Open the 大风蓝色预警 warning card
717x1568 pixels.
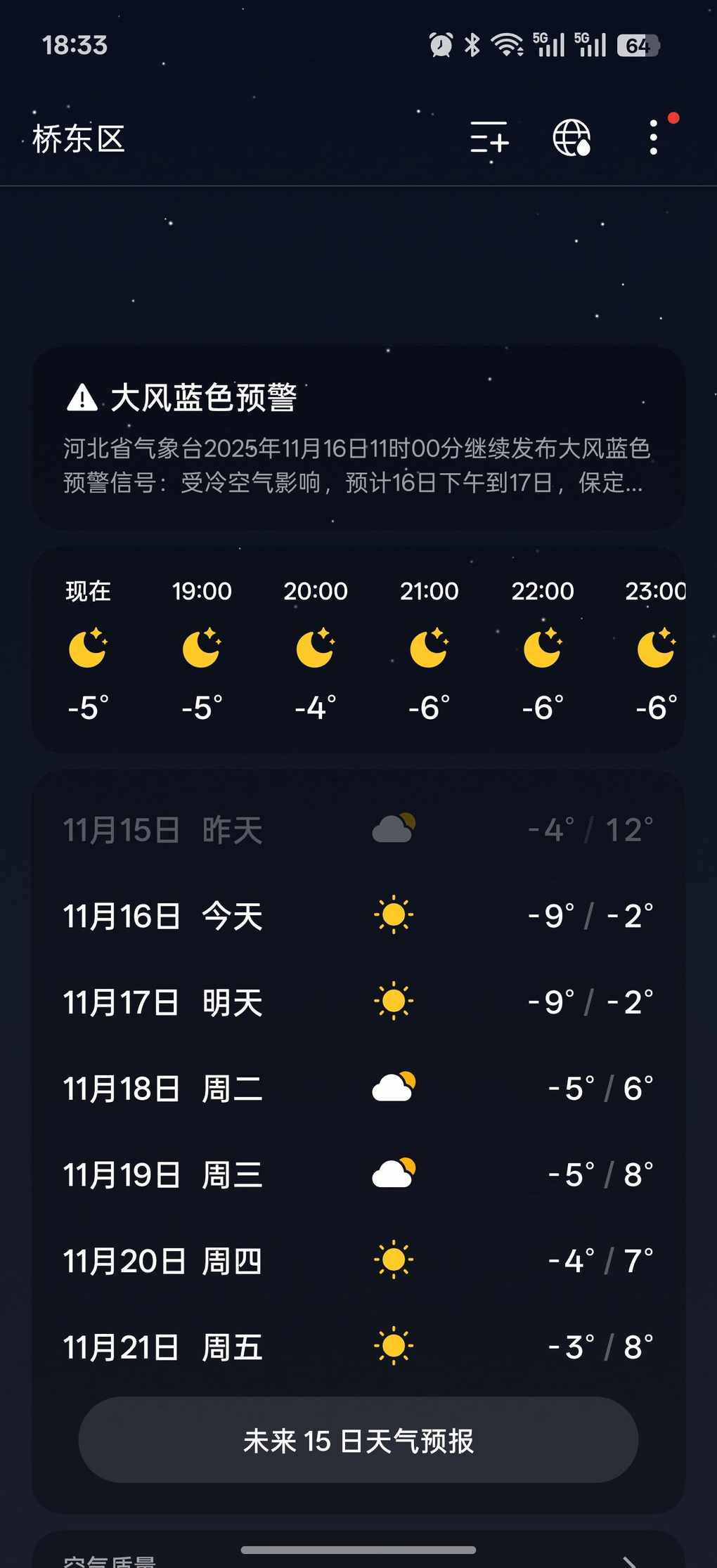(x=358, y=437)
